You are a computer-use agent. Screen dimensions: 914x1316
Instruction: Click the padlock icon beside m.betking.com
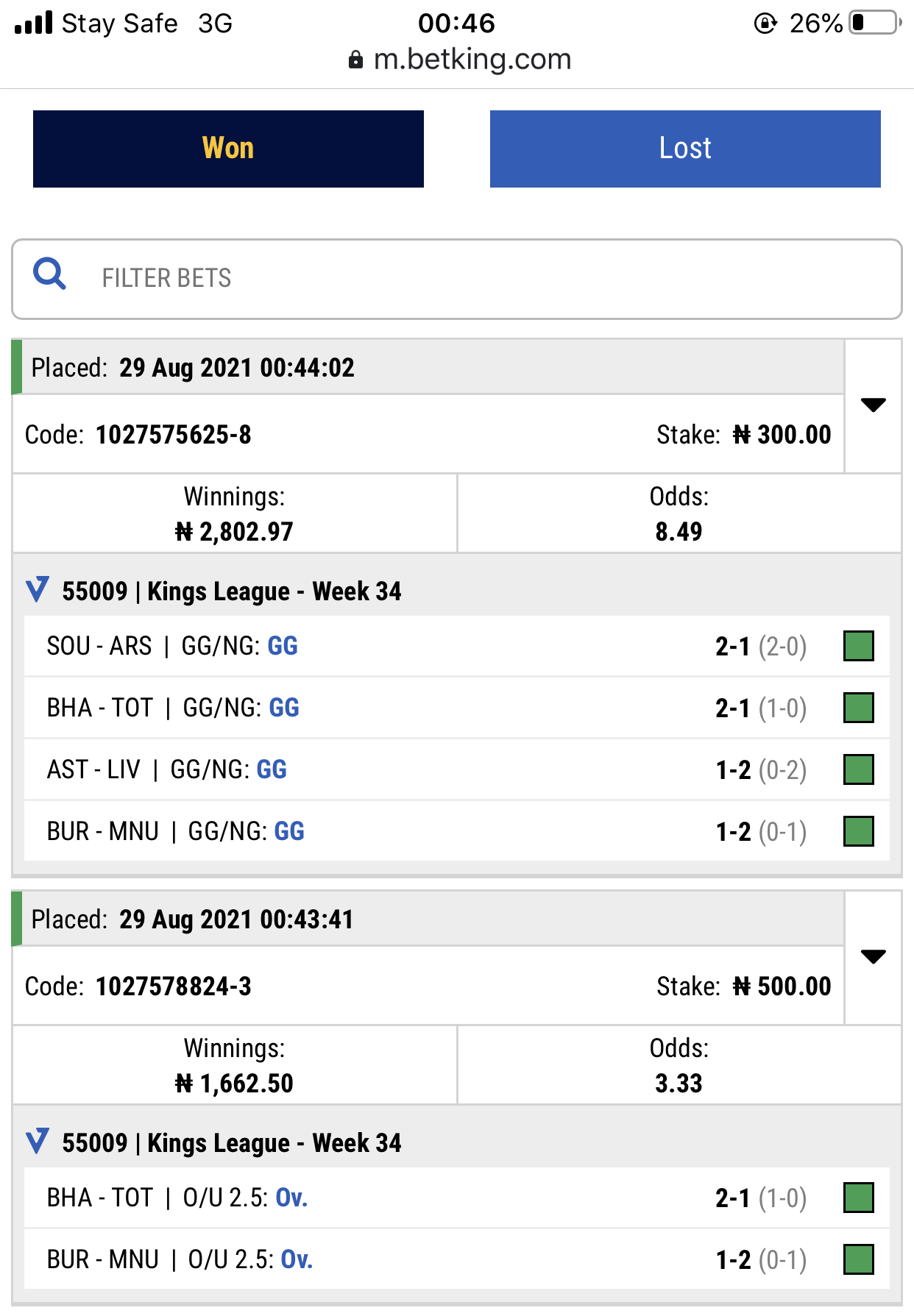pyautogui.click(x=356, y=59)
